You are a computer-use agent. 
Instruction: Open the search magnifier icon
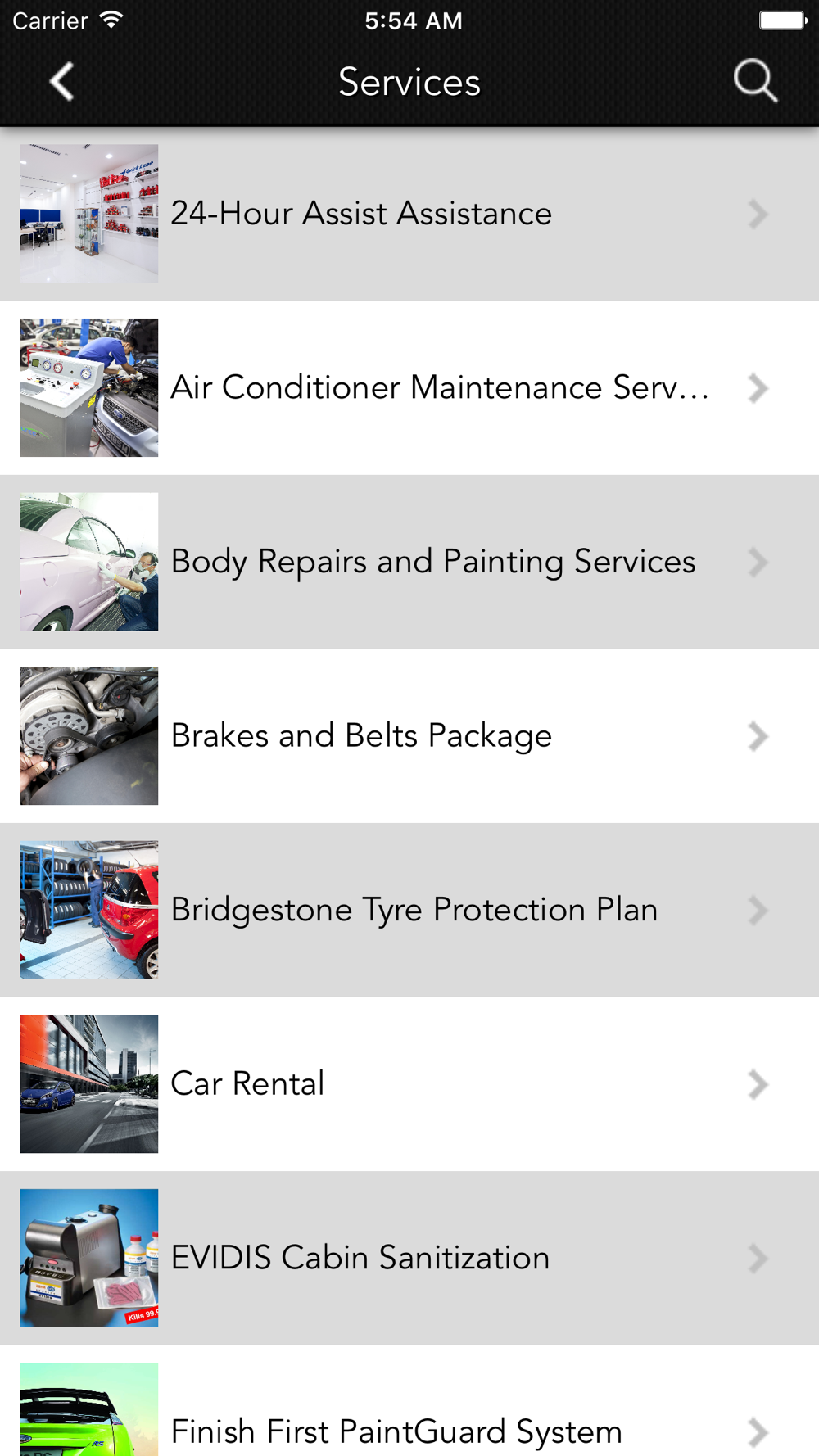(x=754, y=81)
